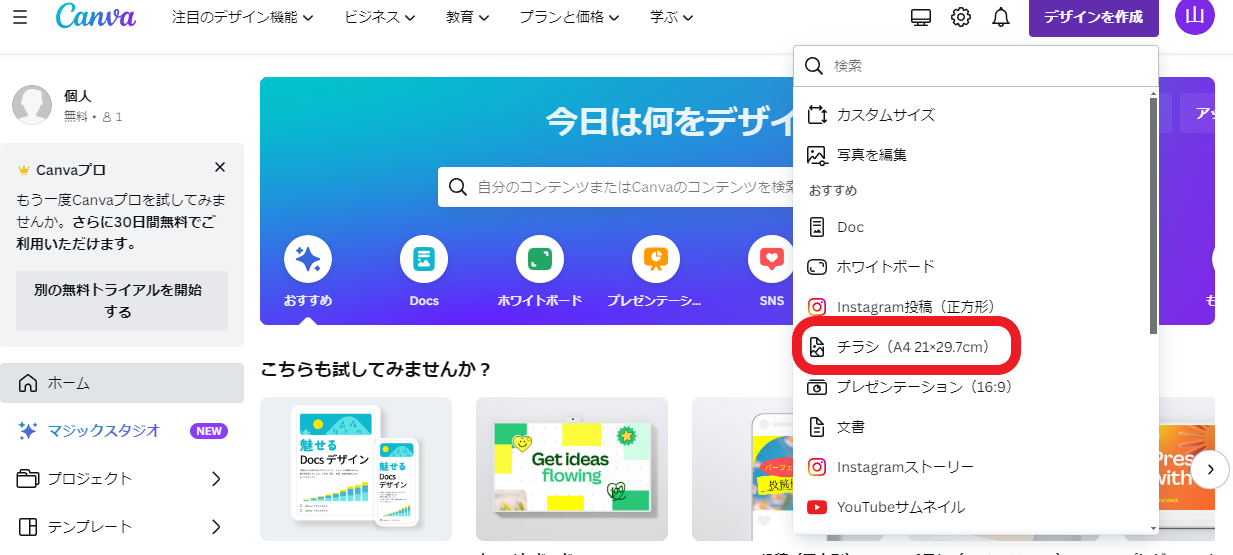This screenshot has width=1233, height=555.
Task: Select プレゼンテーション（16:9）
Action: pyautogui.click(x=924, y=387)
